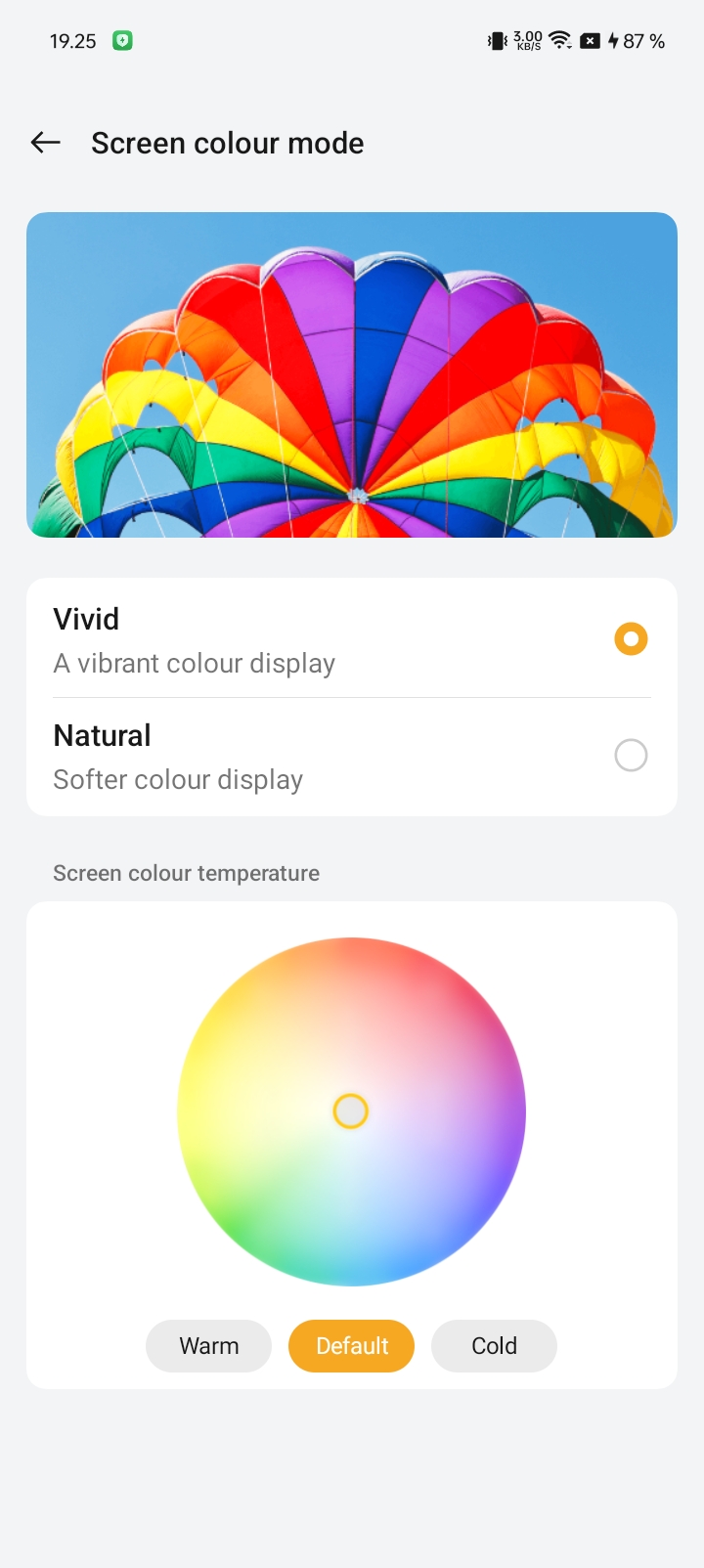
Task: Set colour temperature to Warm
Action: [208, 1346]
